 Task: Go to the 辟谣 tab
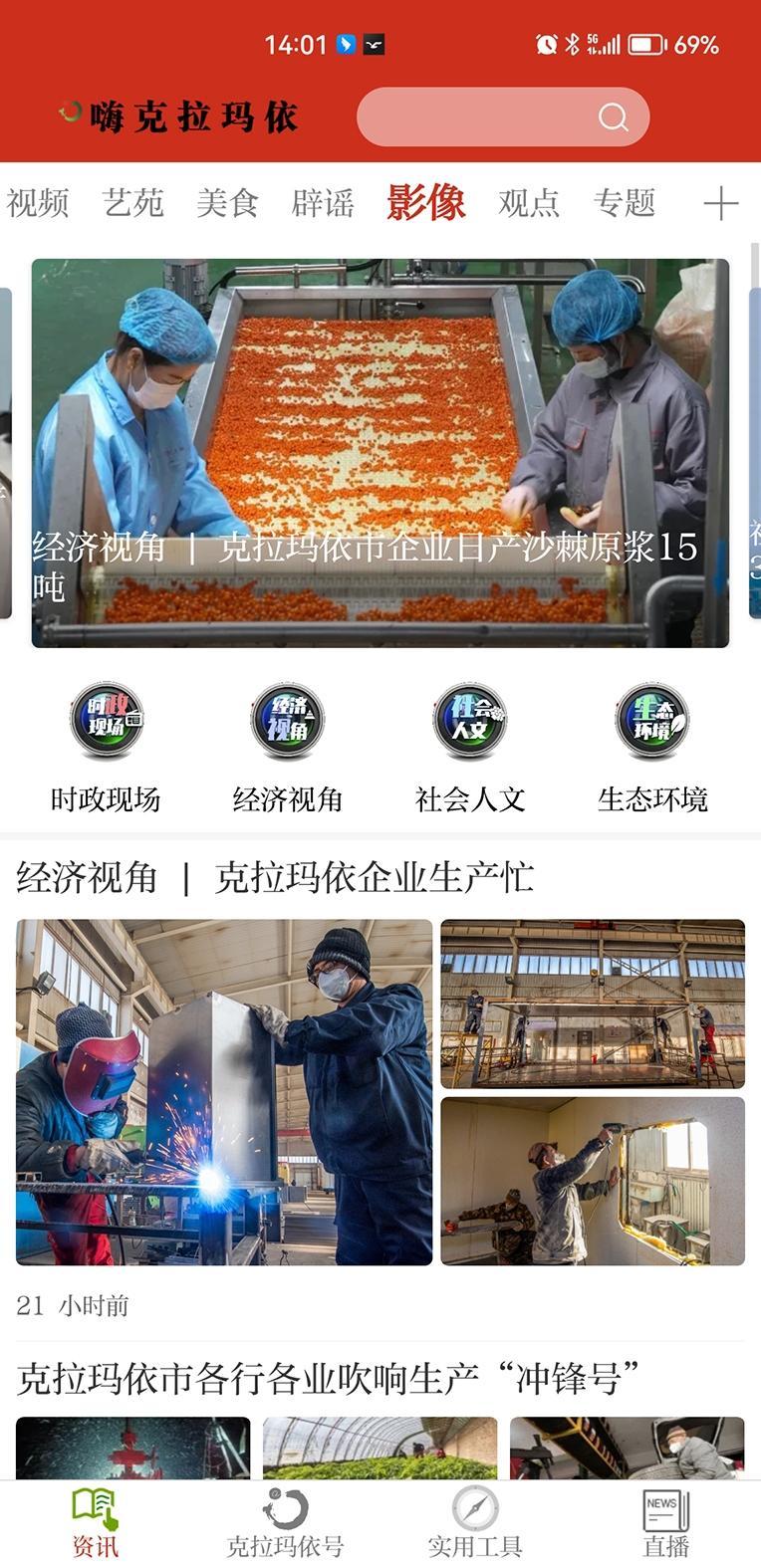[x=323, y=203]
